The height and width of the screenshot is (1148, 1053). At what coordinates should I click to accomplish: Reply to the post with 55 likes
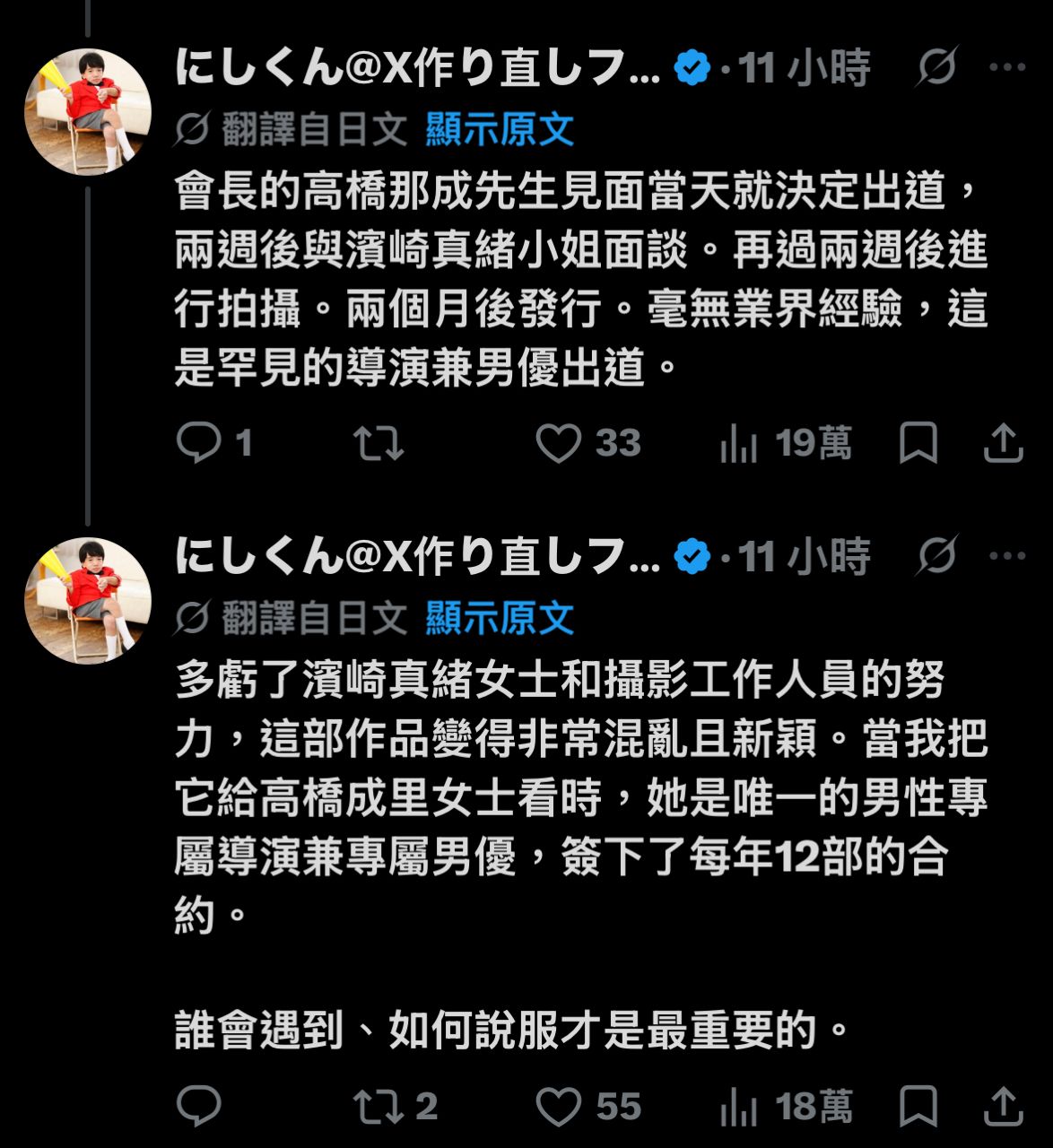click(198, 1106)
